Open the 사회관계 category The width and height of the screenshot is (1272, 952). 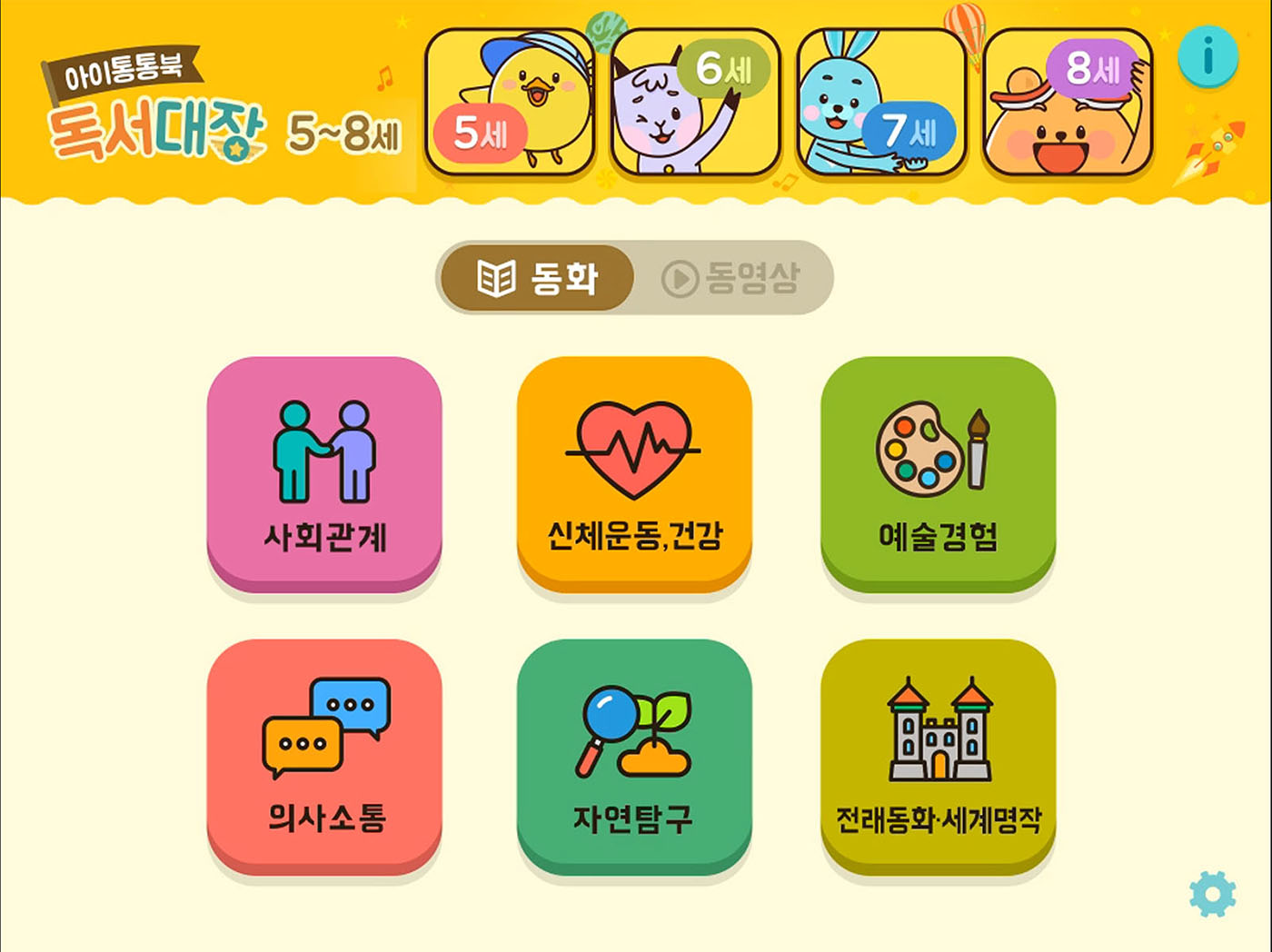click(x=324, y=472)
